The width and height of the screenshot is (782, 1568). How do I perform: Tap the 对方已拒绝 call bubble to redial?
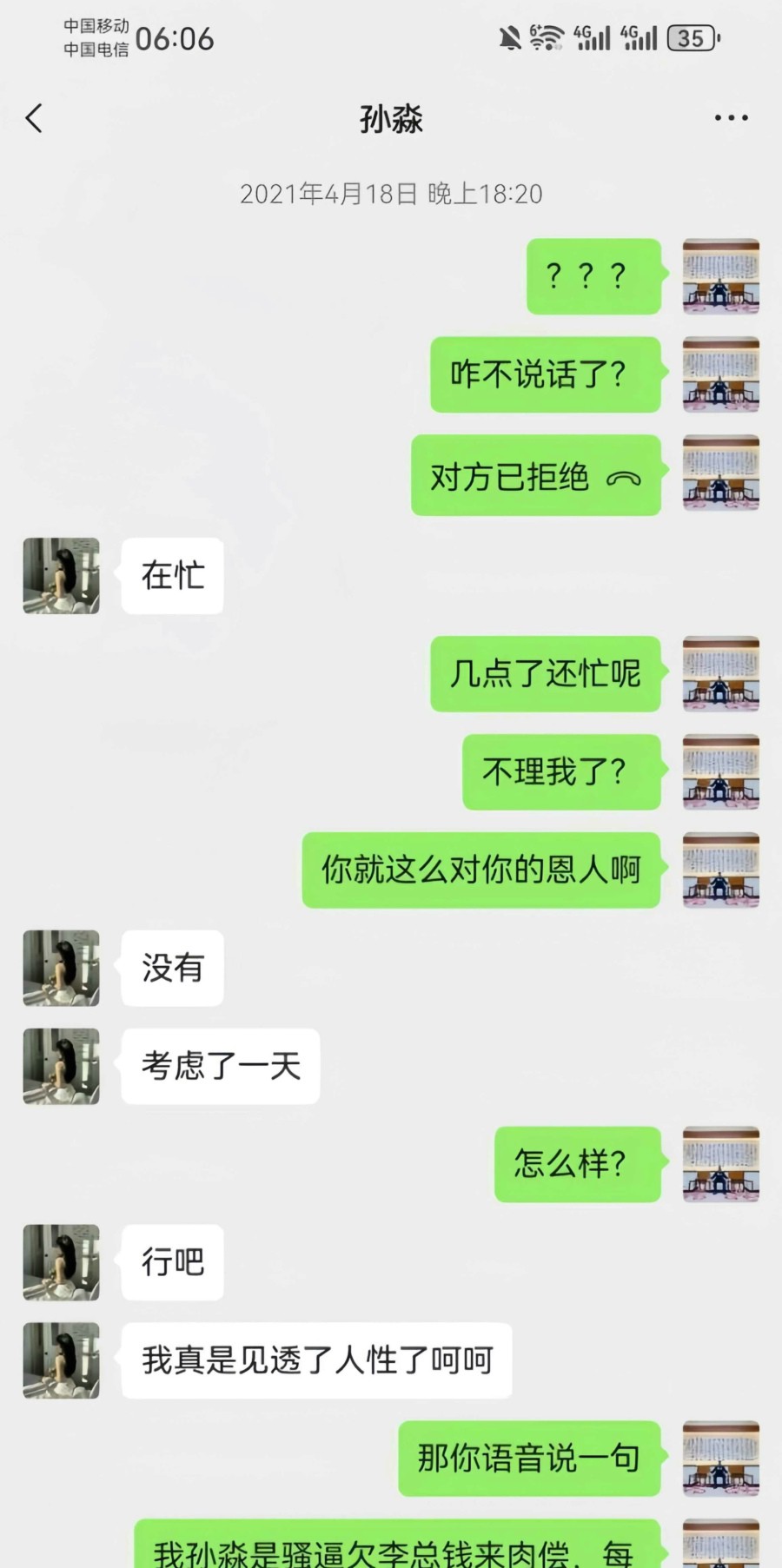pos(535,476)
